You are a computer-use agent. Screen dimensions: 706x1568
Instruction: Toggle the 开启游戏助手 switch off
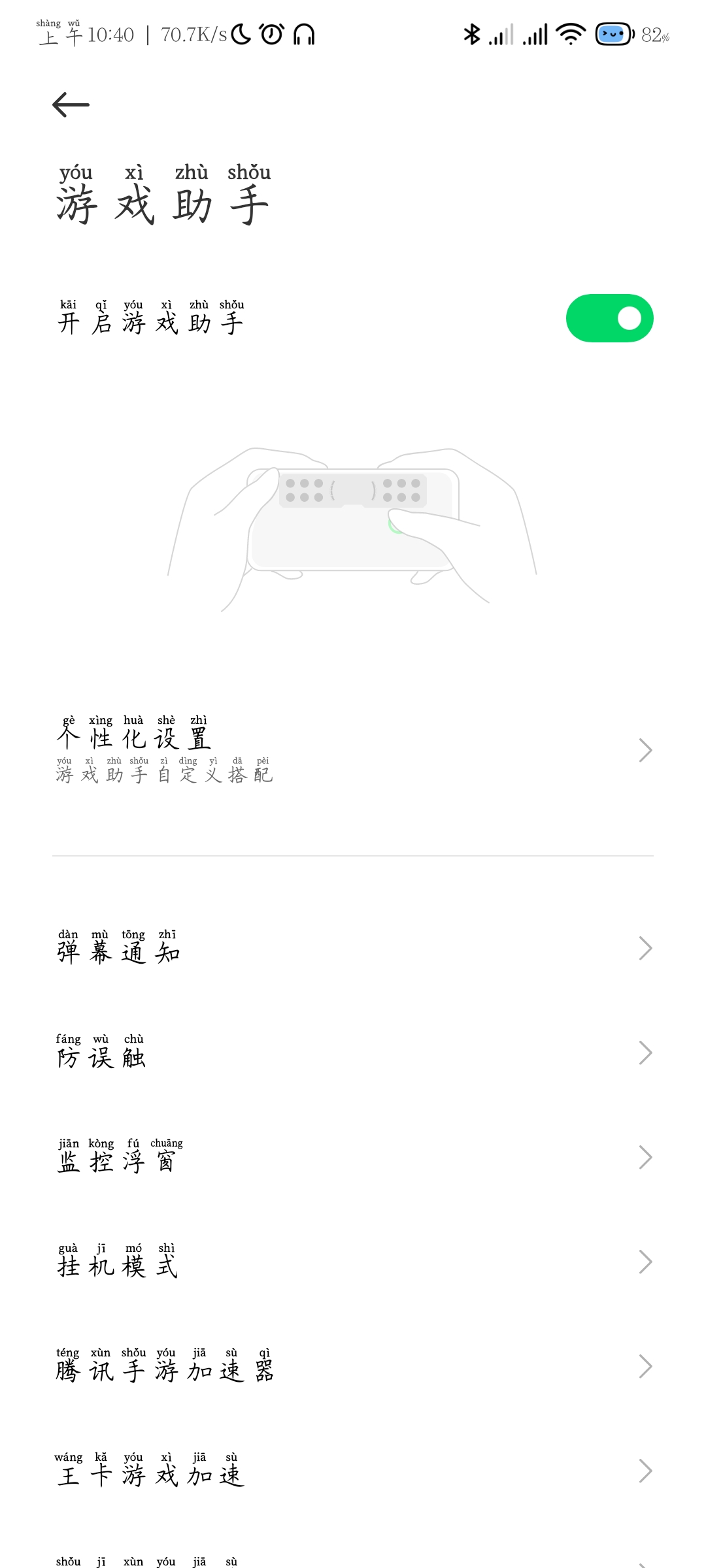(609, 318)
